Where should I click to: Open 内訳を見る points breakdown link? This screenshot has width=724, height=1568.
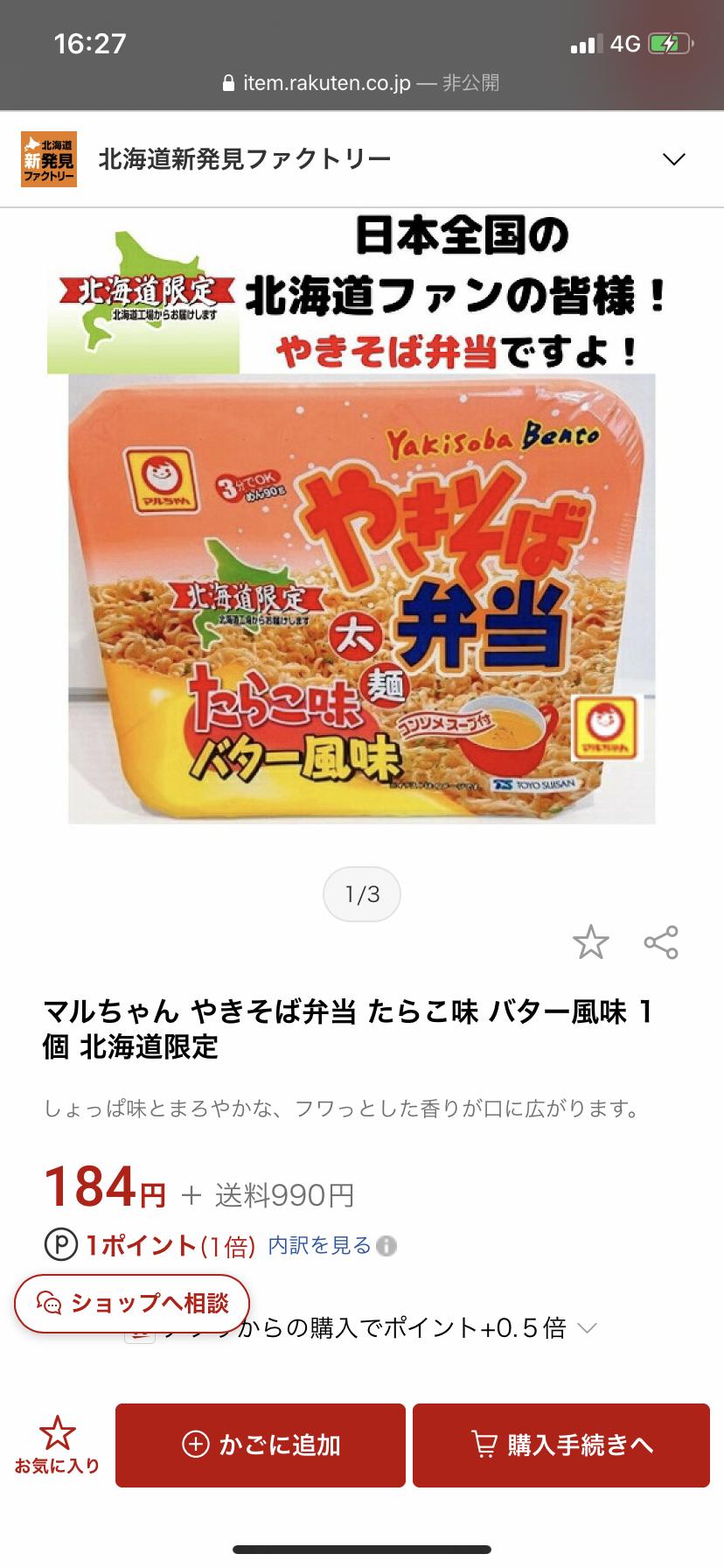[320, 1245]
